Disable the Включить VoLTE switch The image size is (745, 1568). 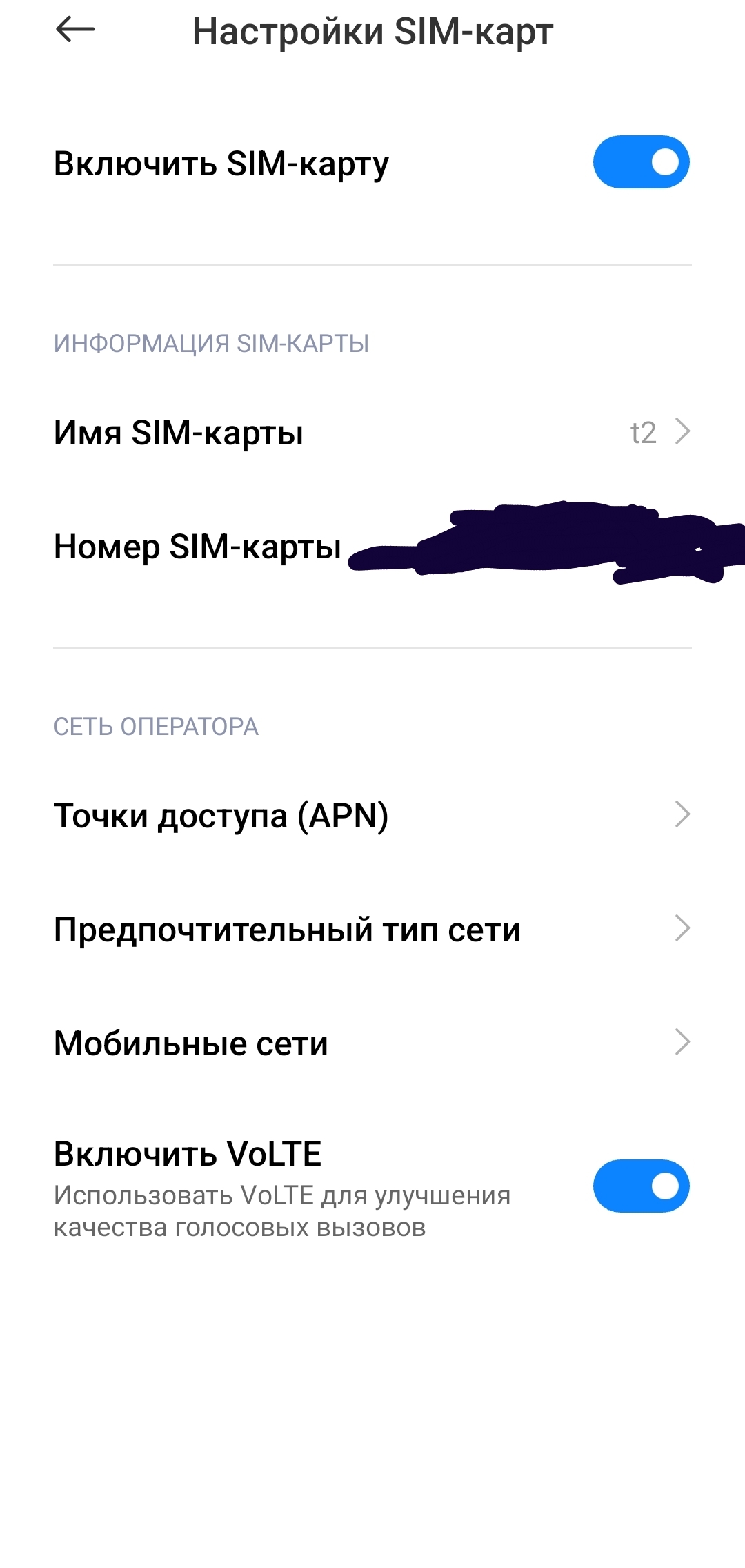pos(641,1186)
